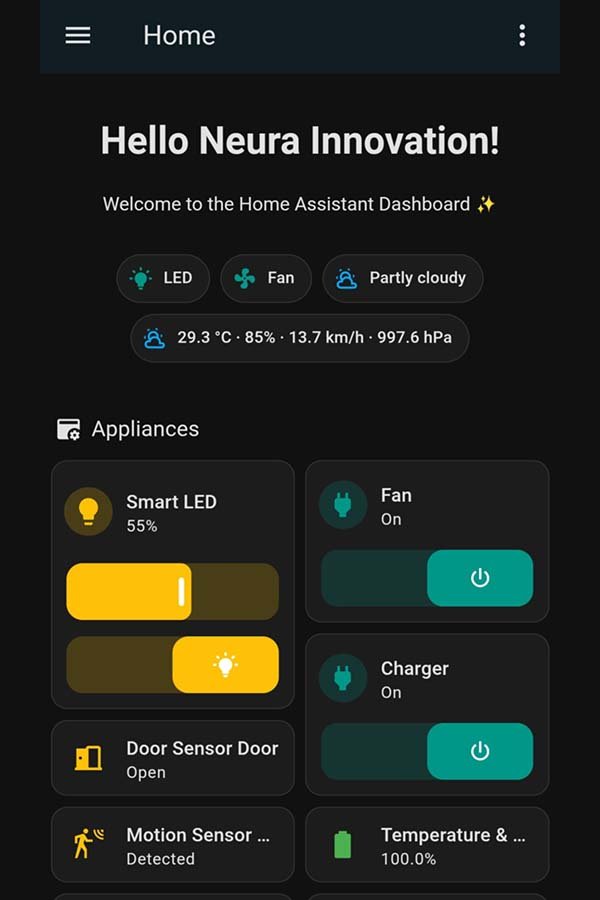Turn off the Fan power switch
This screenshot has height=900, width=600.
point(480,578)
